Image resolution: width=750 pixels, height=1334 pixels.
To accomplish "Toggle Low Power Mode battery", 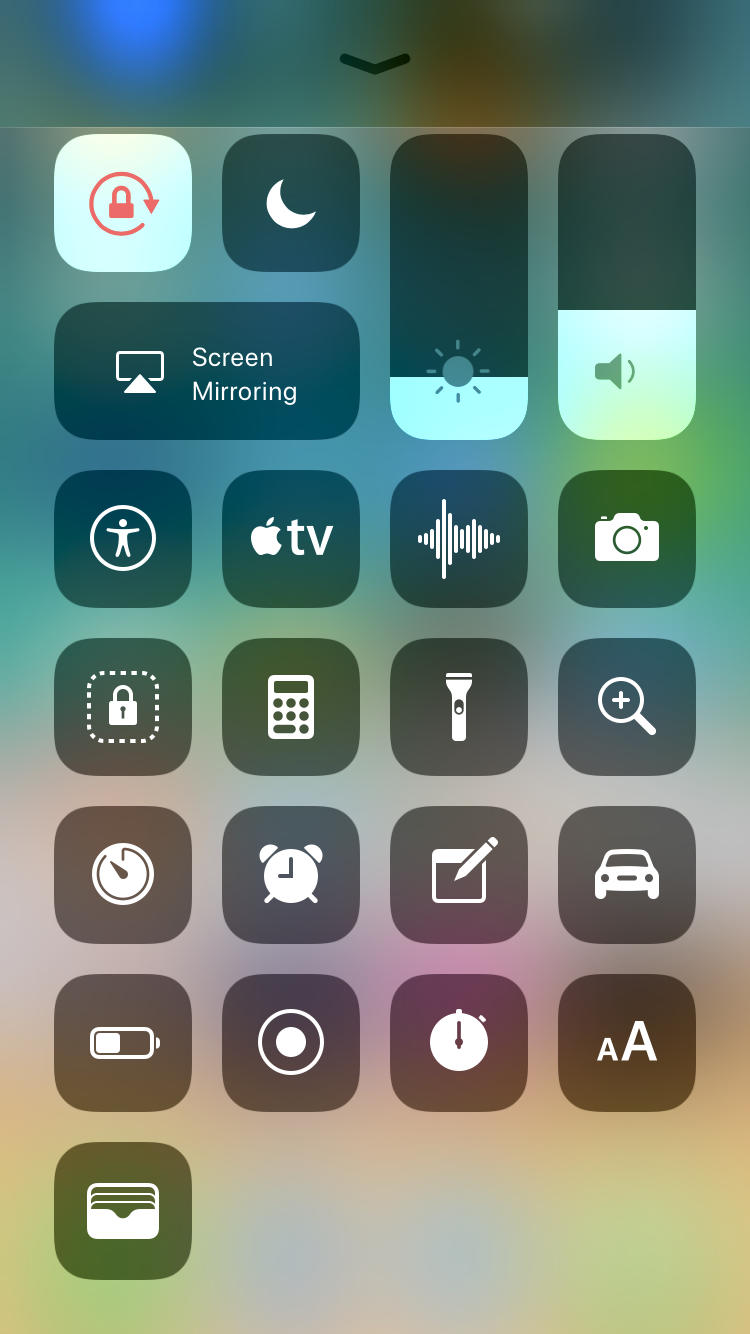I will point(123,1043).
